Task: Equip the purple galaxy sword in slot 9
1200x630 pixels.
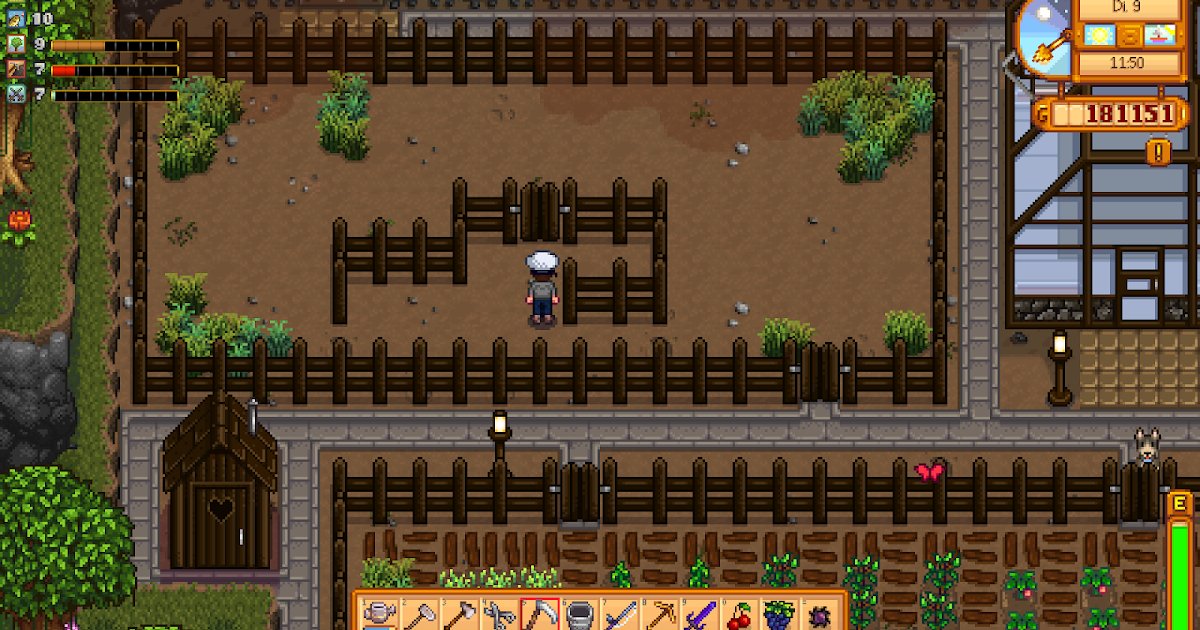Action: pos(699,613)
